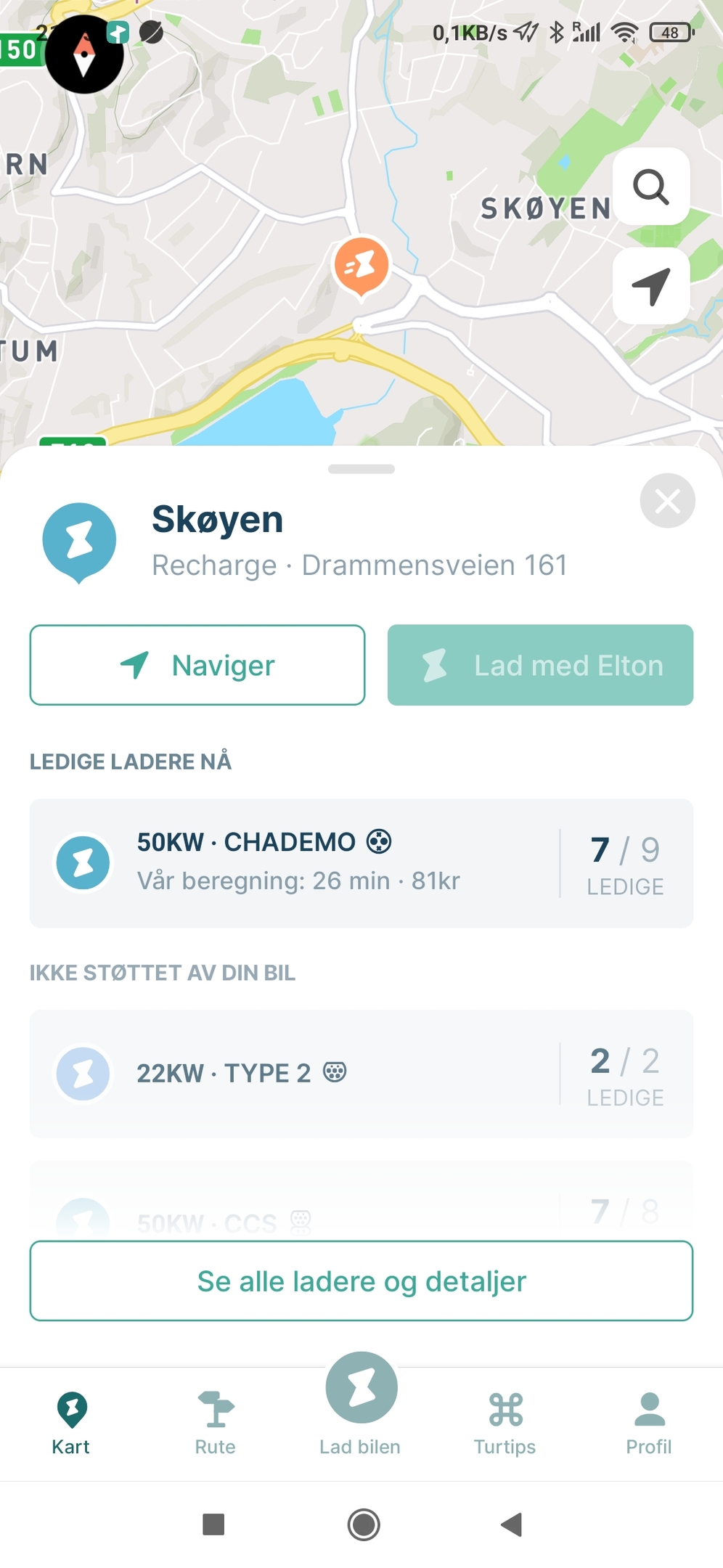Open the 22KW TYPE 2 charger row
723x1568 pixels.
tap(361, 1074)
